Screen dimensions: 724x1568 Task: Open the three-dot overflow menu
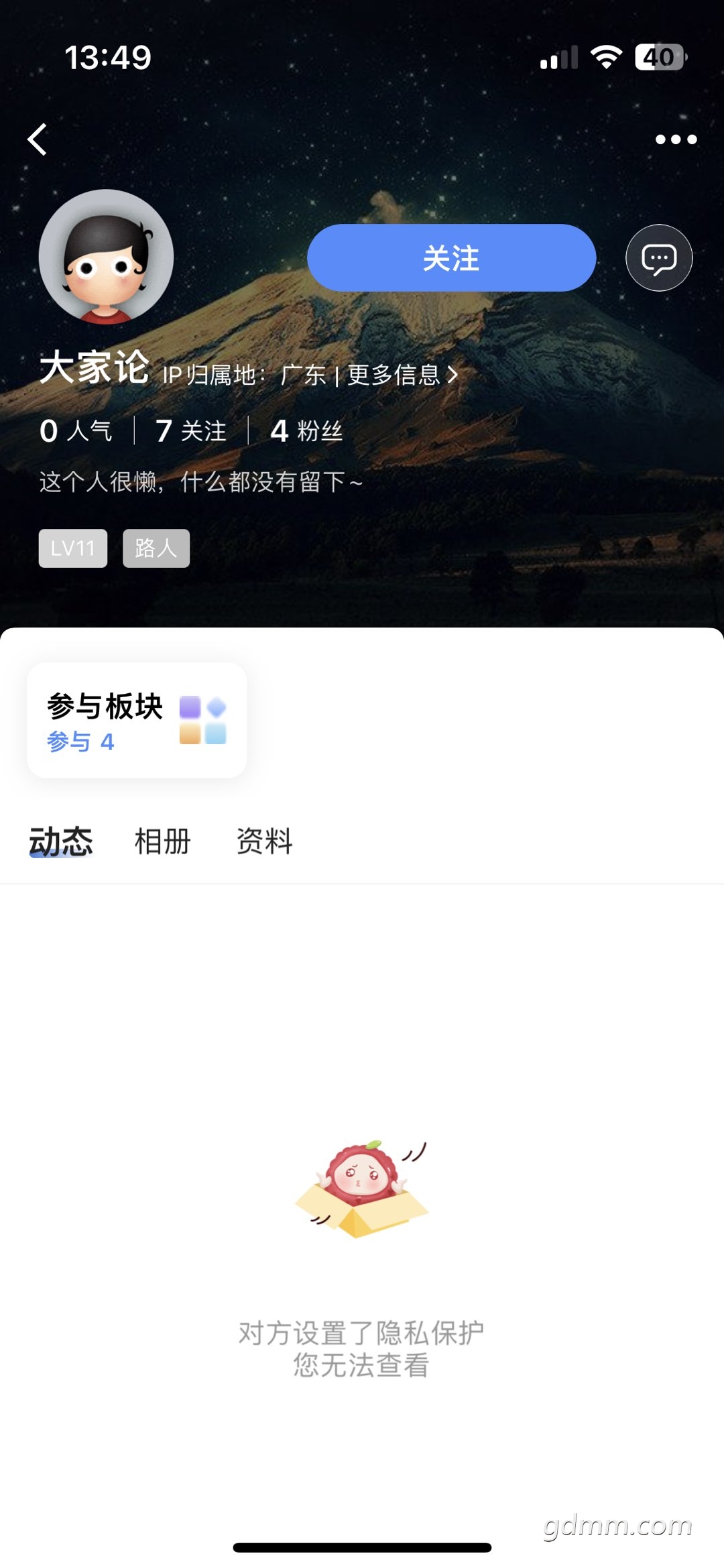(676, 139)
